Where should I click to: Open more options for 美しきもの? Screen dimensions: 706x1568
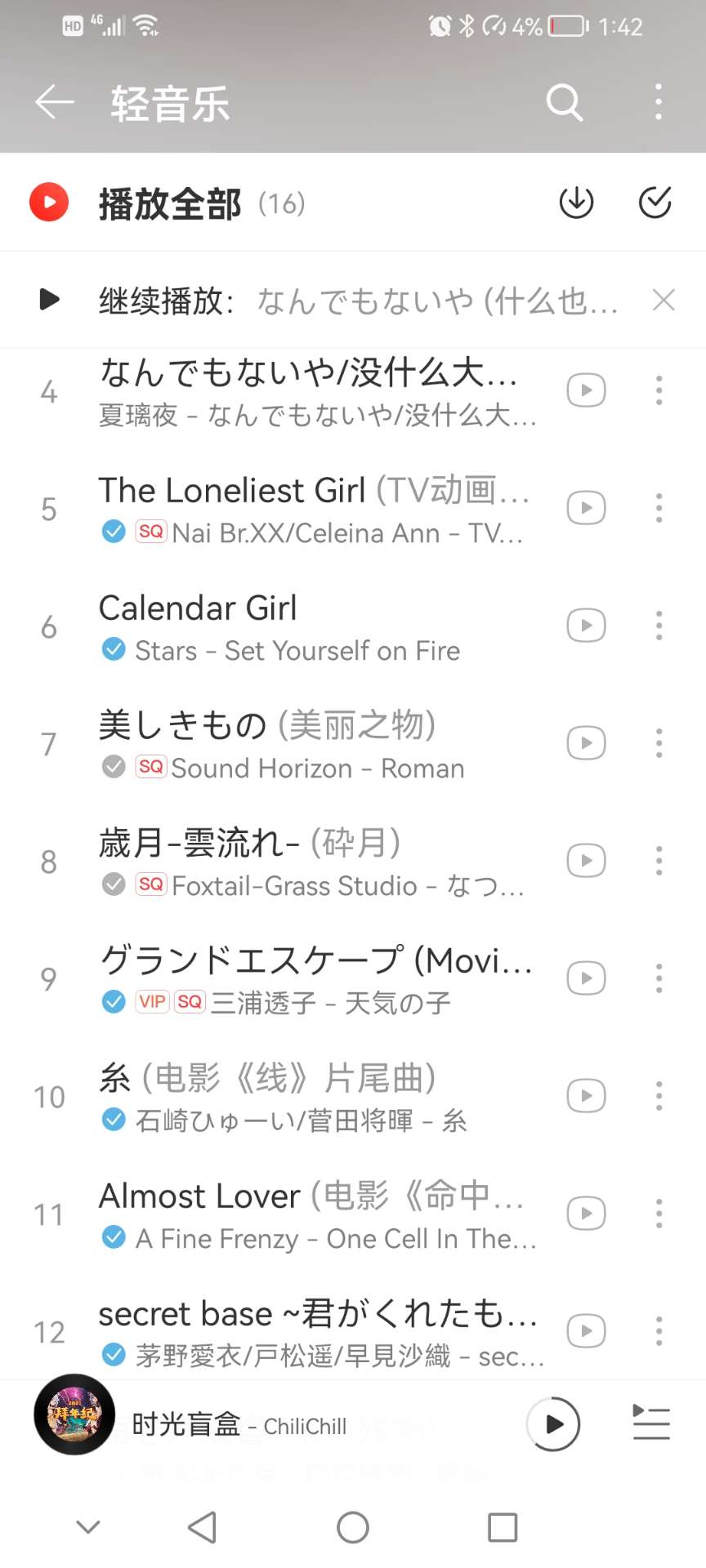pyautogui.click(x=659, y=743)
